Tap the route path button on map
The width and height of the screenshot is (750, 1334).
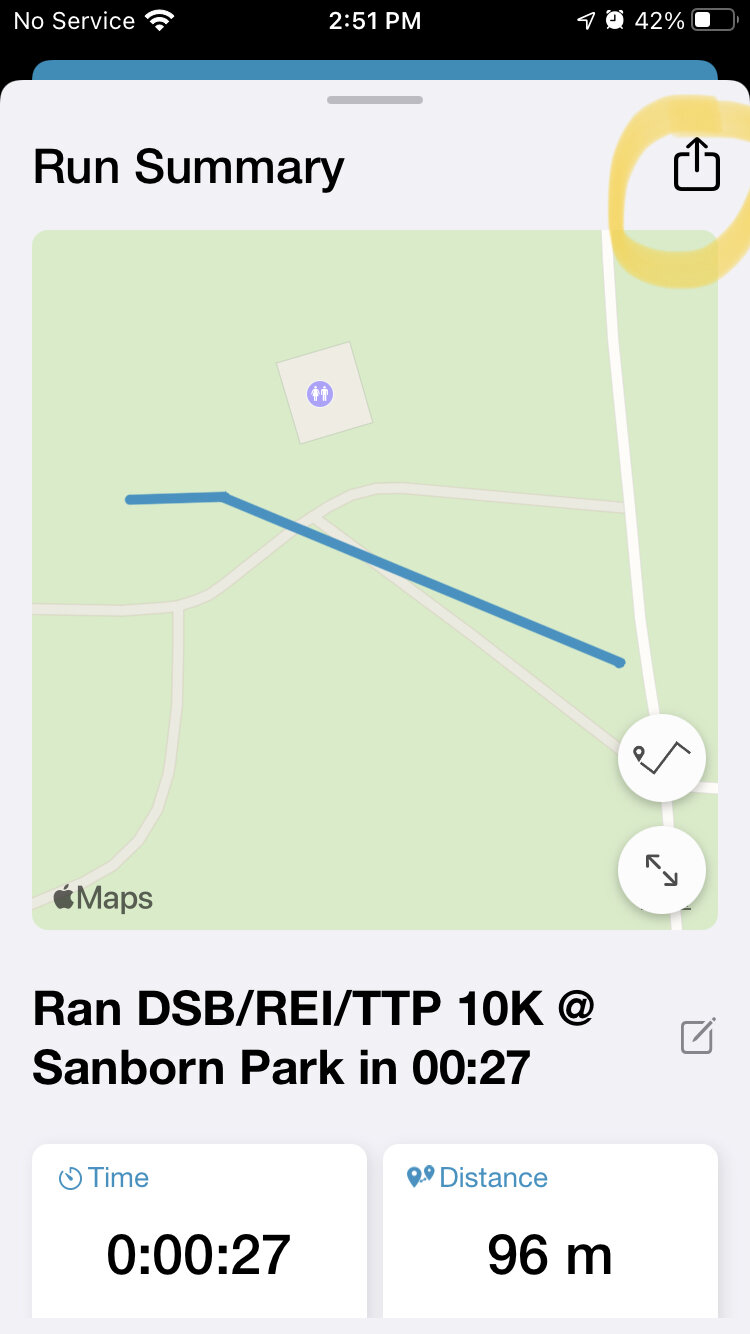[x=662, y=758]
